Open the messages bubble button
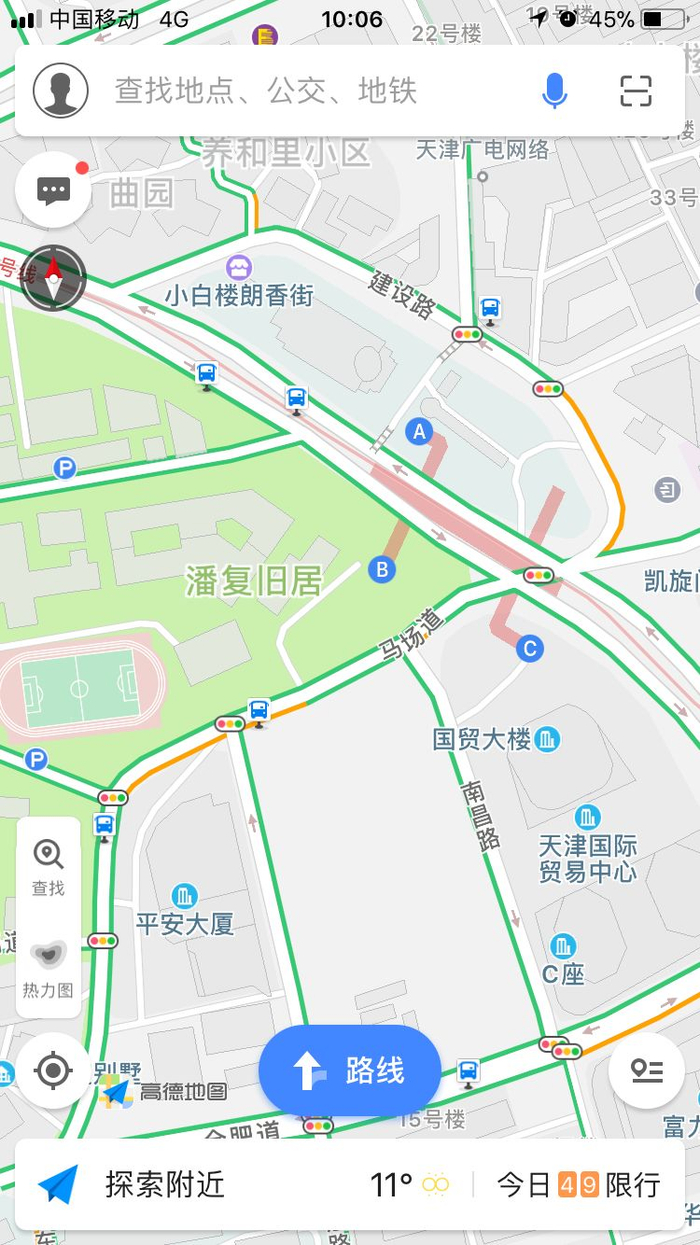This screenshot has height=1245, width=700. tap(53, 190)
